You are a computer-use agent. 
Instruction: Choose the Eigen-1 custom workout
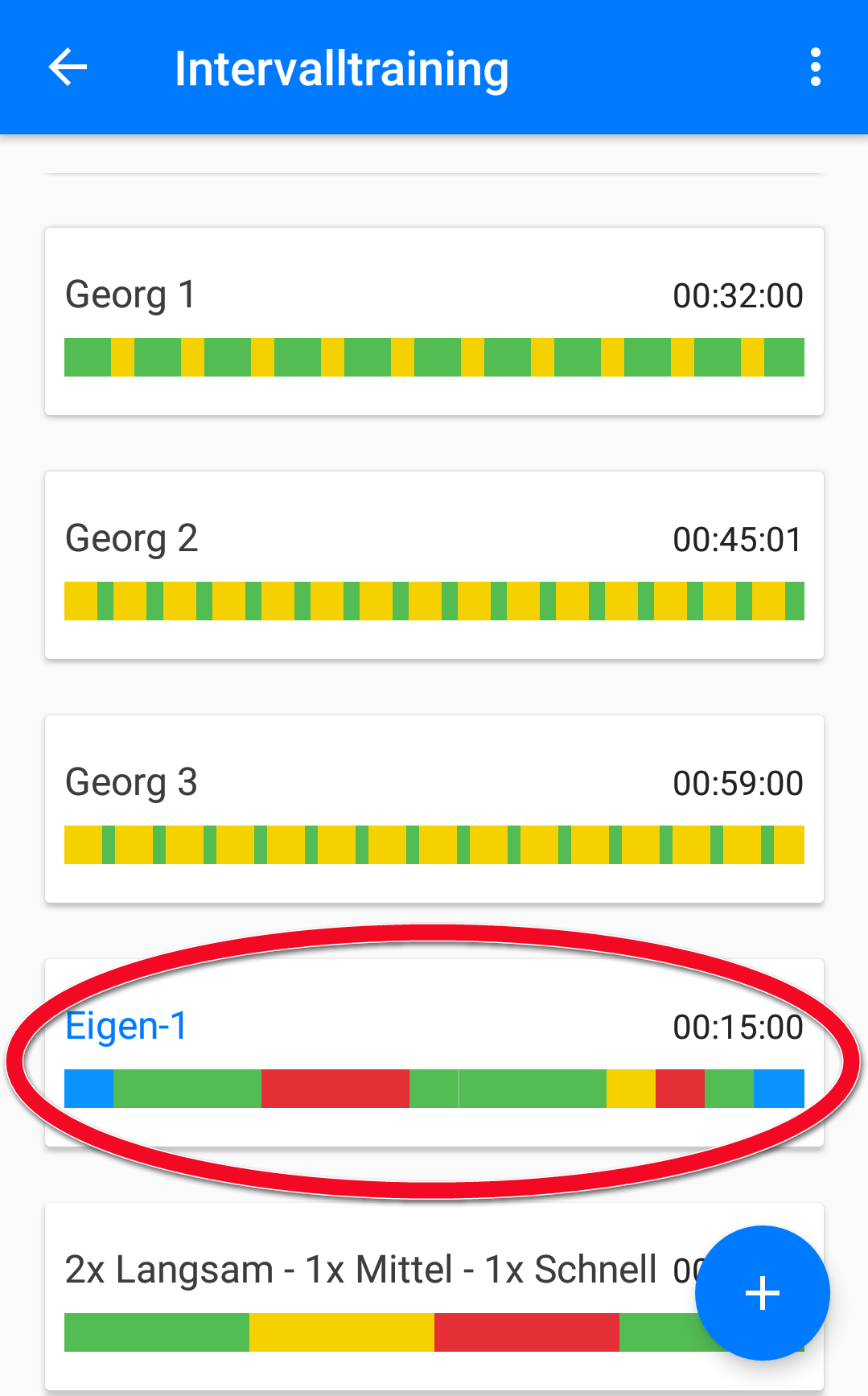(434, 1052)
